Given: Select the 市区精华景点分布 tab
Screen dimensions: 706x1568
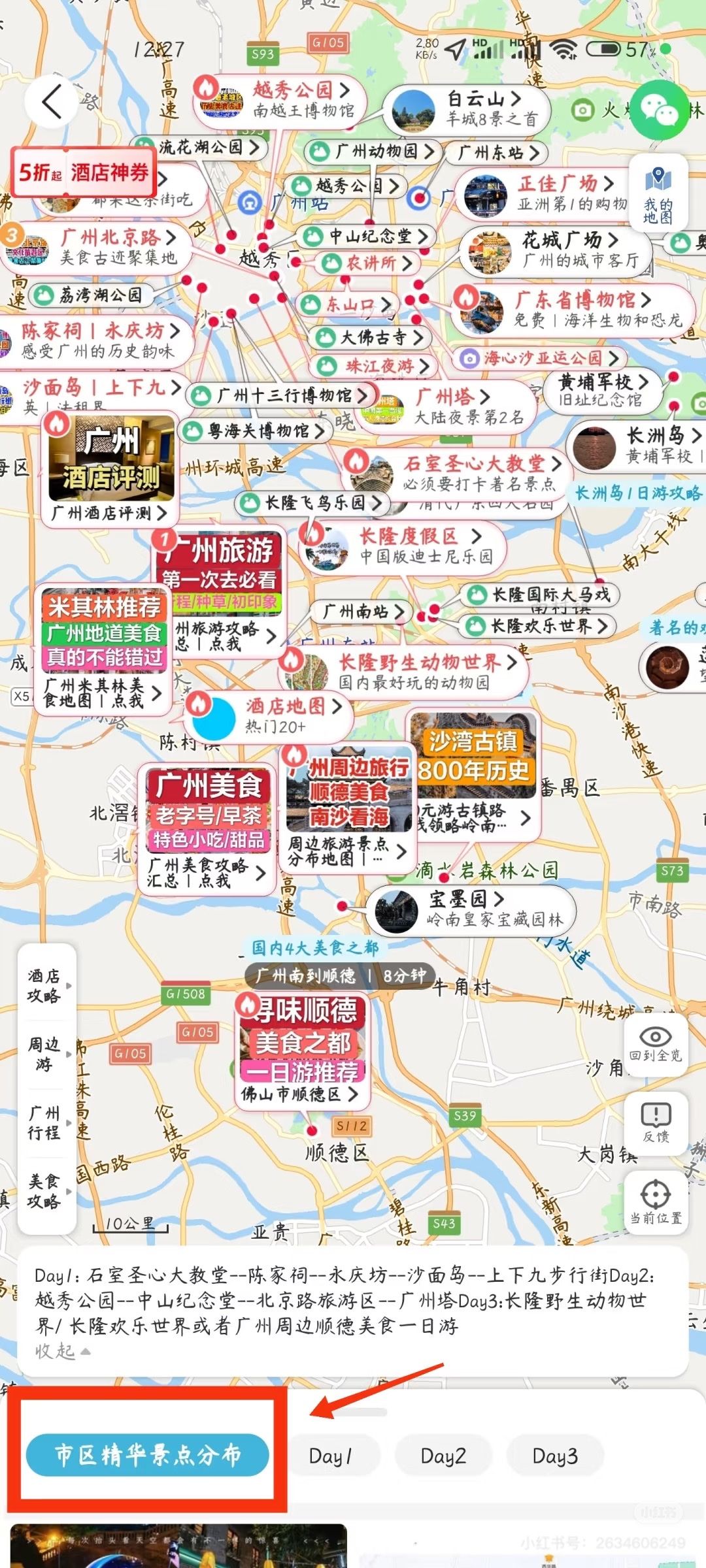Looking at the screenshot, I should point(148,1455).
